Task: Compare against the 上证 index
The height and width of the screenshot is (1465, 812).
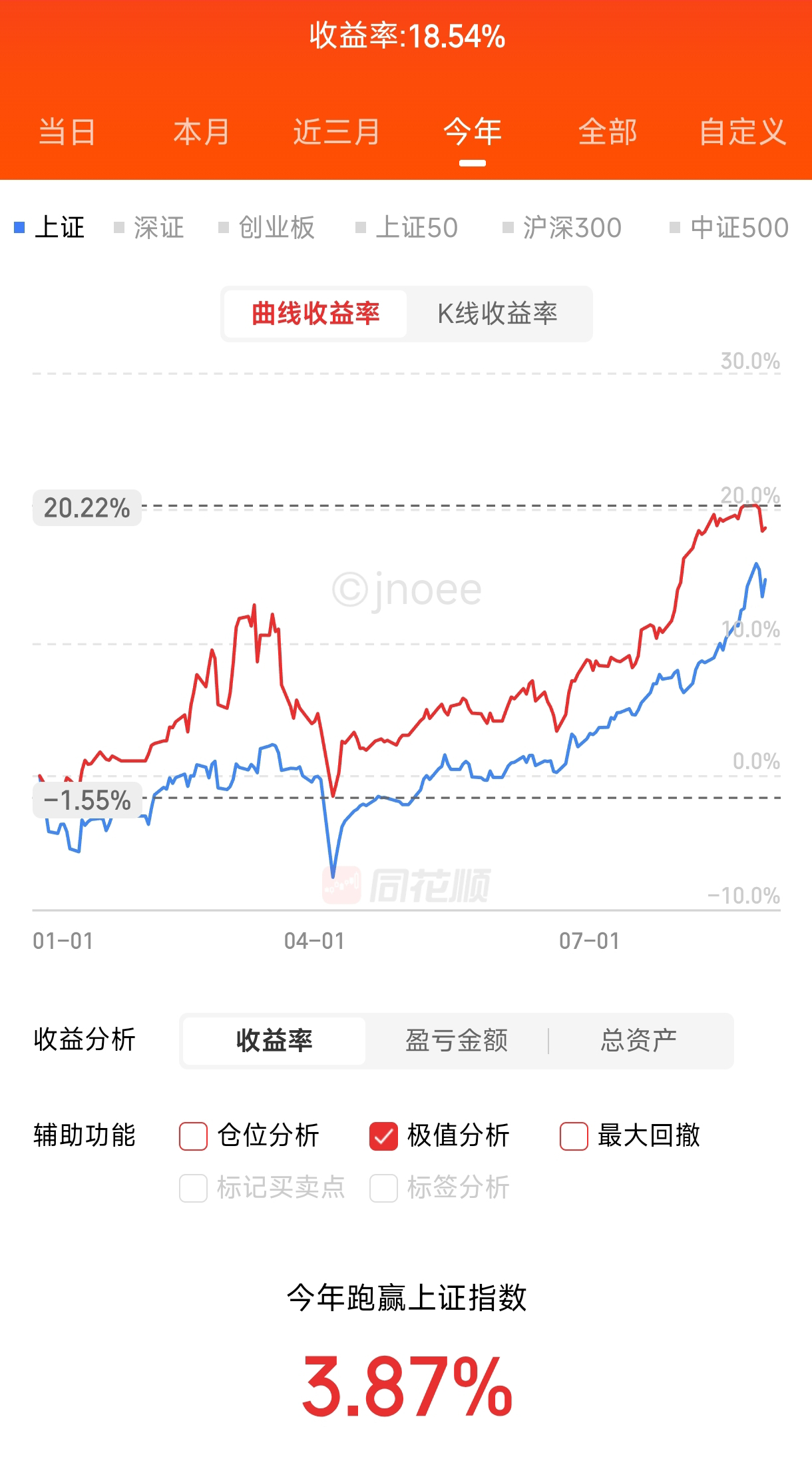Action: click(x=51, y=228)
